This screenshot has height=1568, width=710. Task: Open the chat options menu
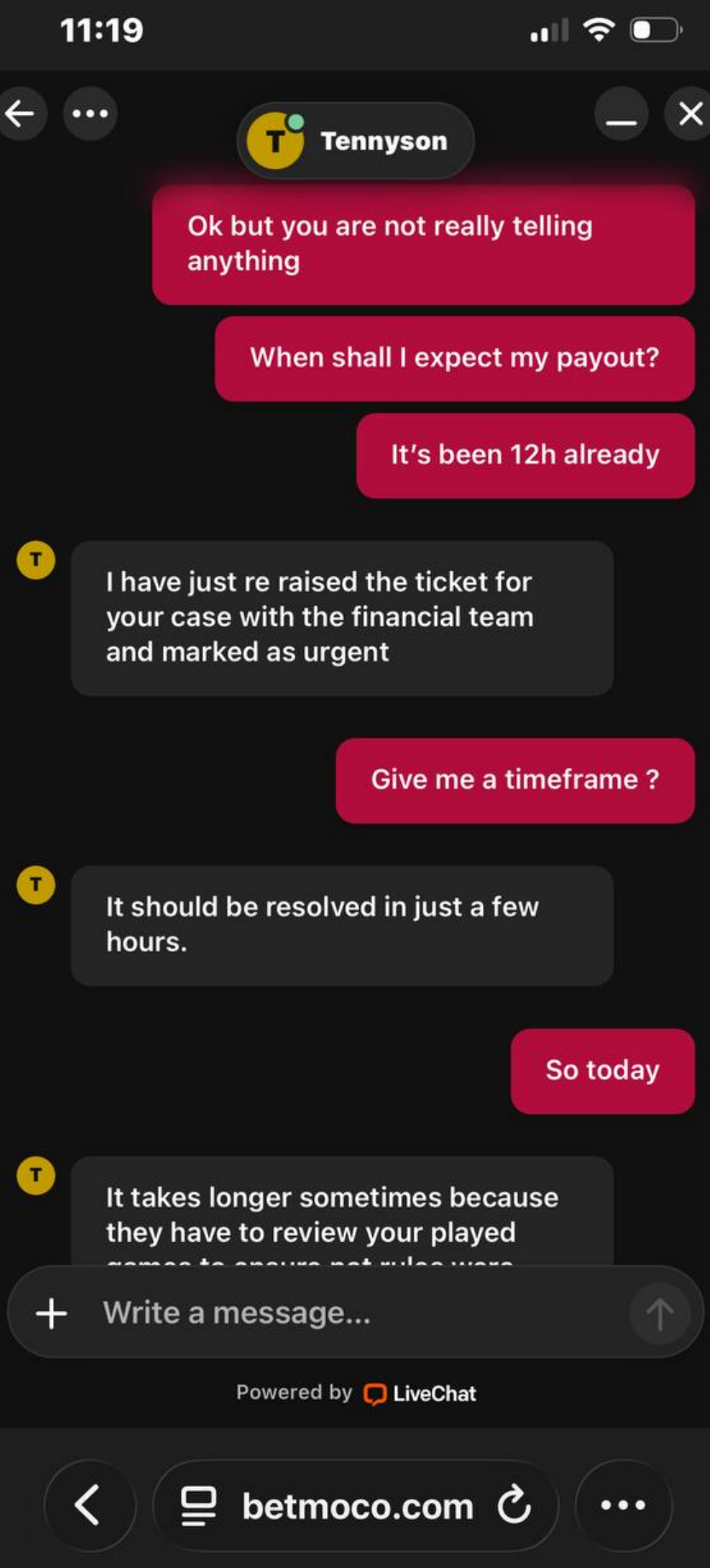click(90, 114)
